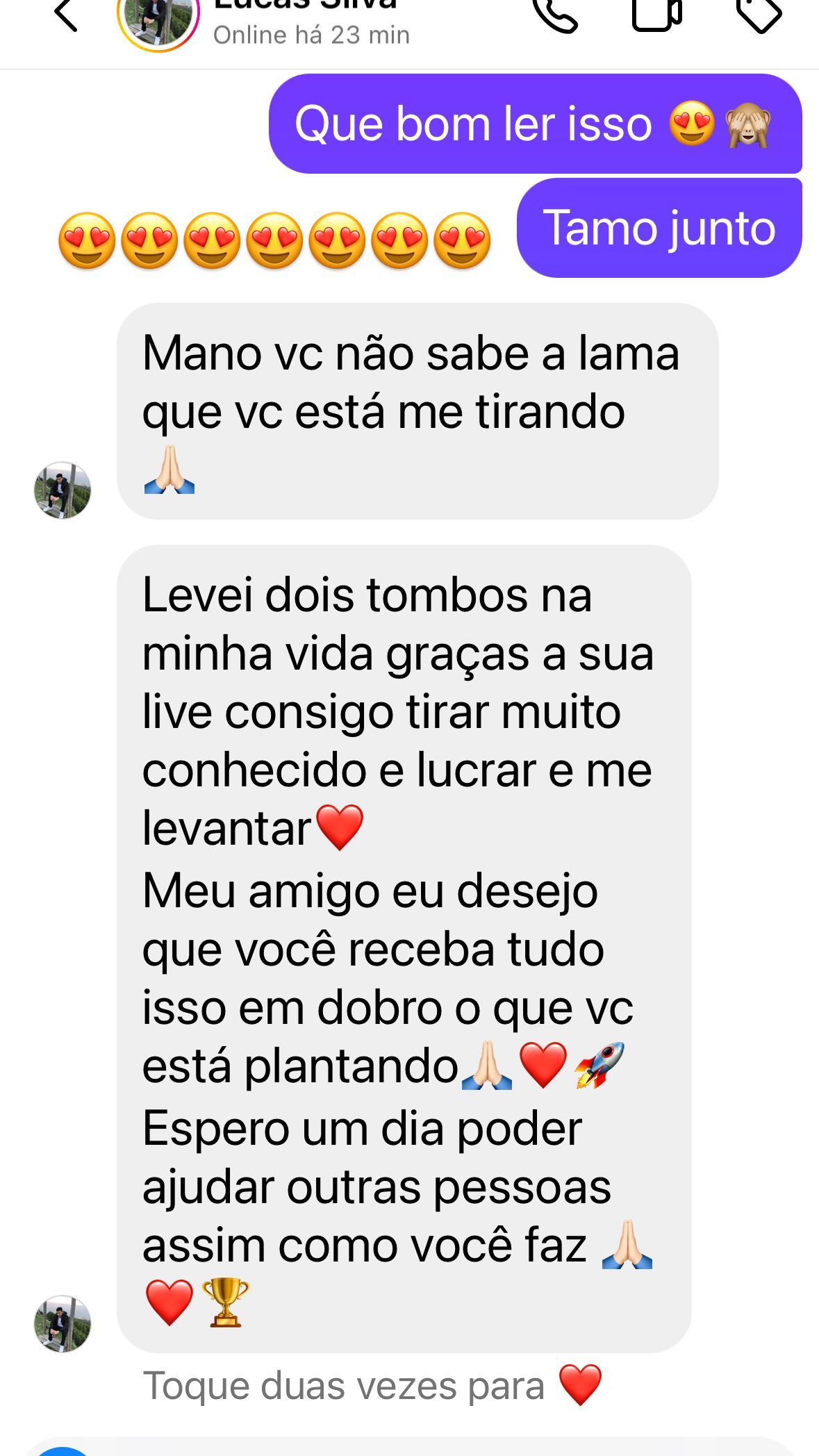Start a video call with Lucas Silva
This screenshot has width=819, height=1456.
pos(656,14)
